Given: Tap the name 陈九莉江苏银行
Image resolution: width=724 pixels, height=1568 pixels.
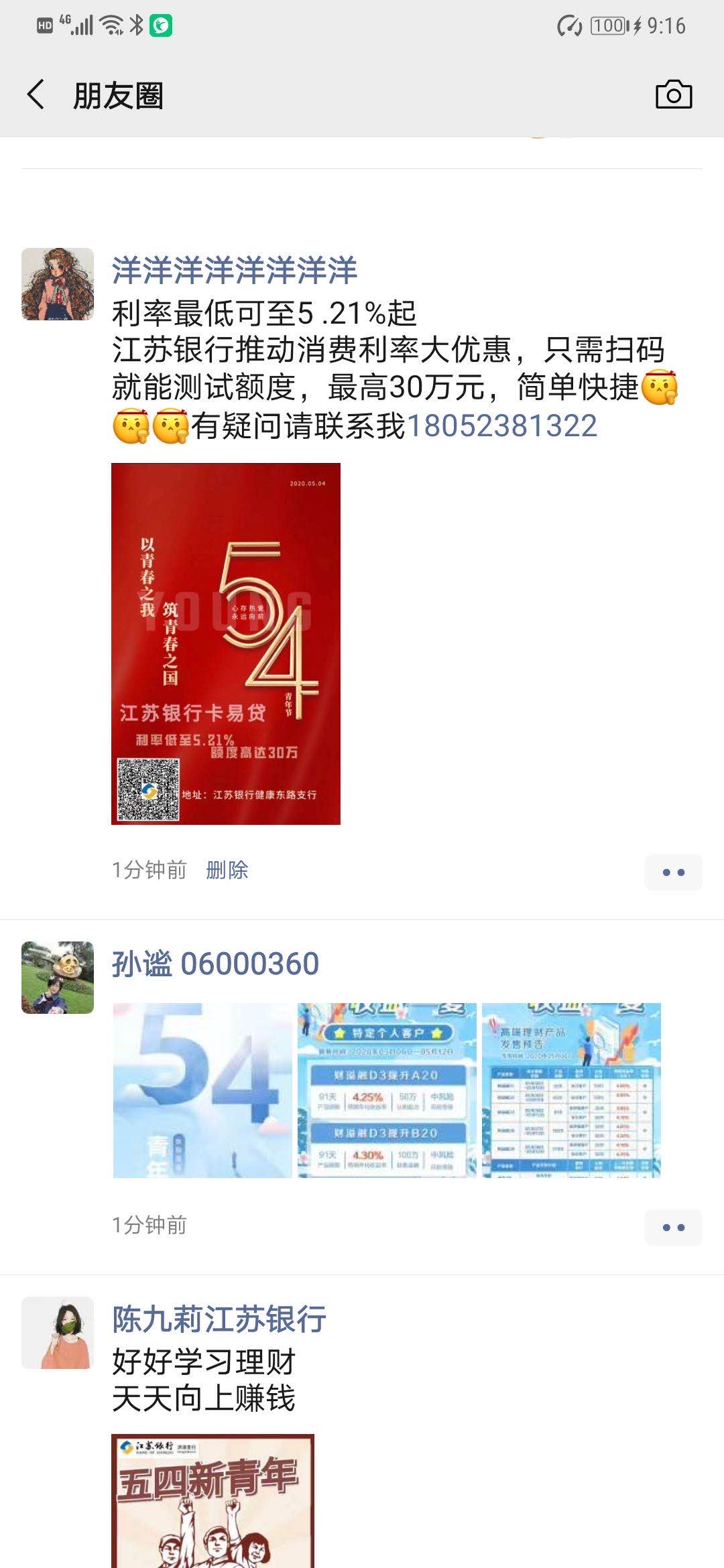Looking at the screenshot, I should [x=219, y=1319].
